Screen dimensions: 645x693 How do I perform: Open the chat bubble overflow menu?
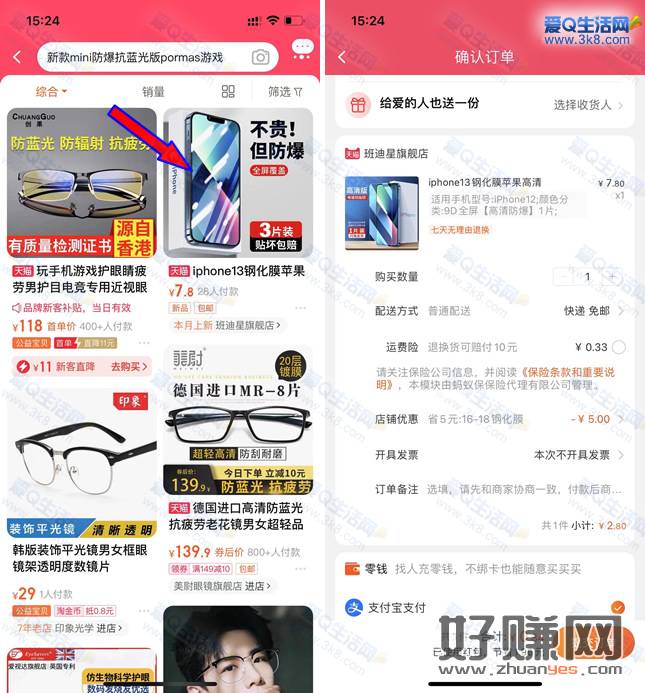click(302, 50)
